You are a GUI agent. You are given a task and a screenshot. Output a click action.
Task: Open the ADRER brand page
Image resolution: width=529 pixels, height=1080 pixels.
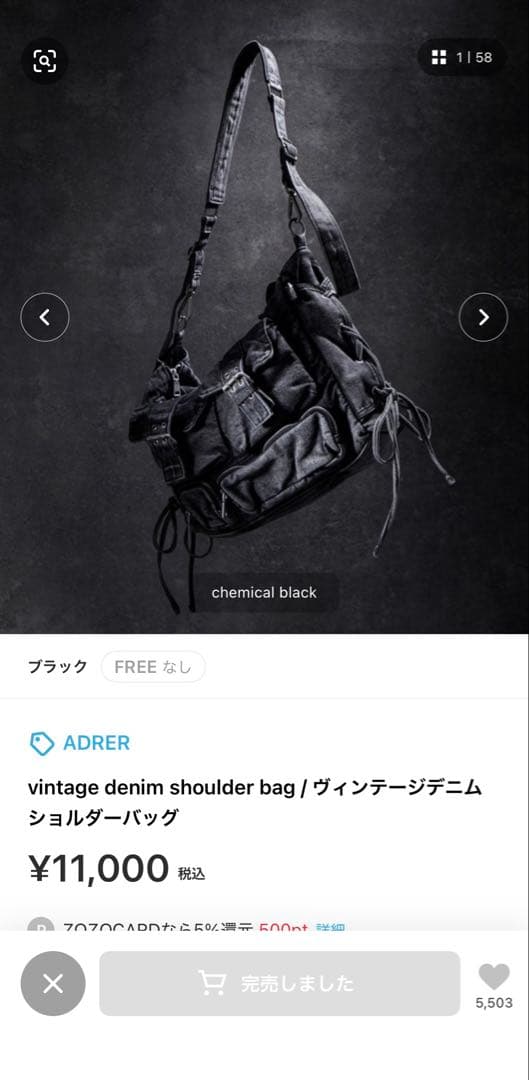[x=79, y=743]
